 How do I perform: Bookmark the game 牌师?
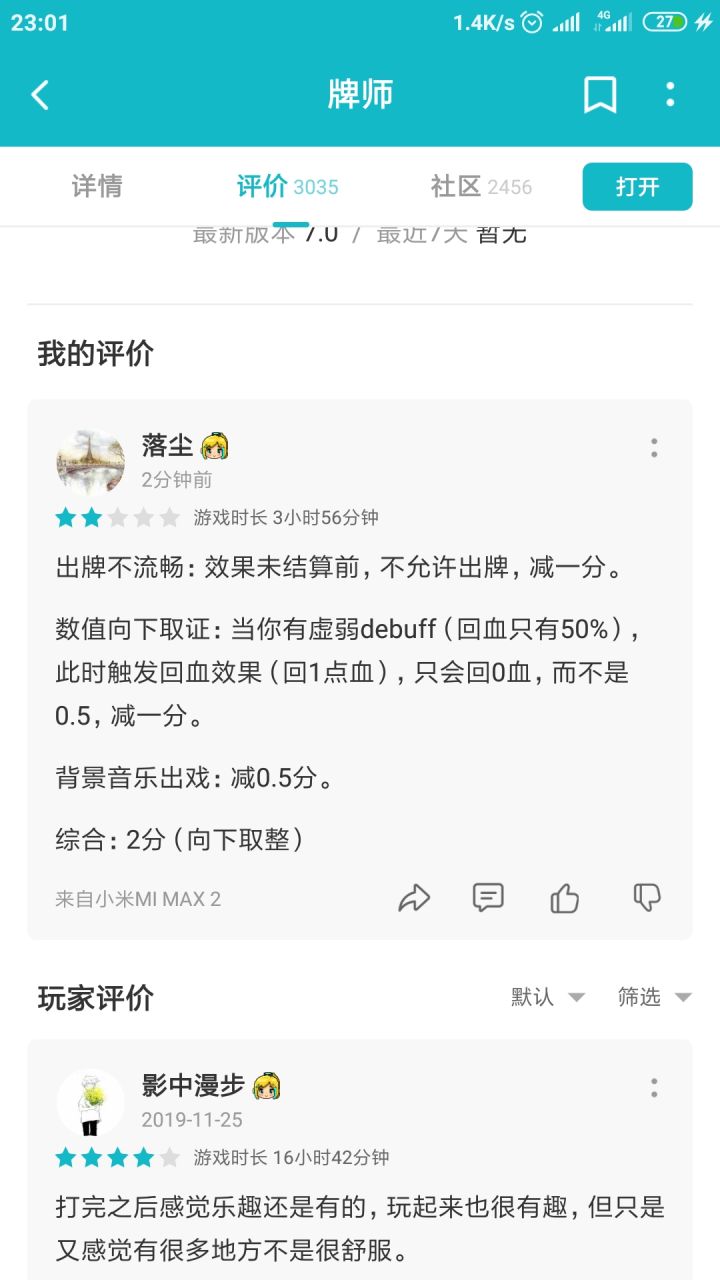pyautogui.click(x=600, y=95)
